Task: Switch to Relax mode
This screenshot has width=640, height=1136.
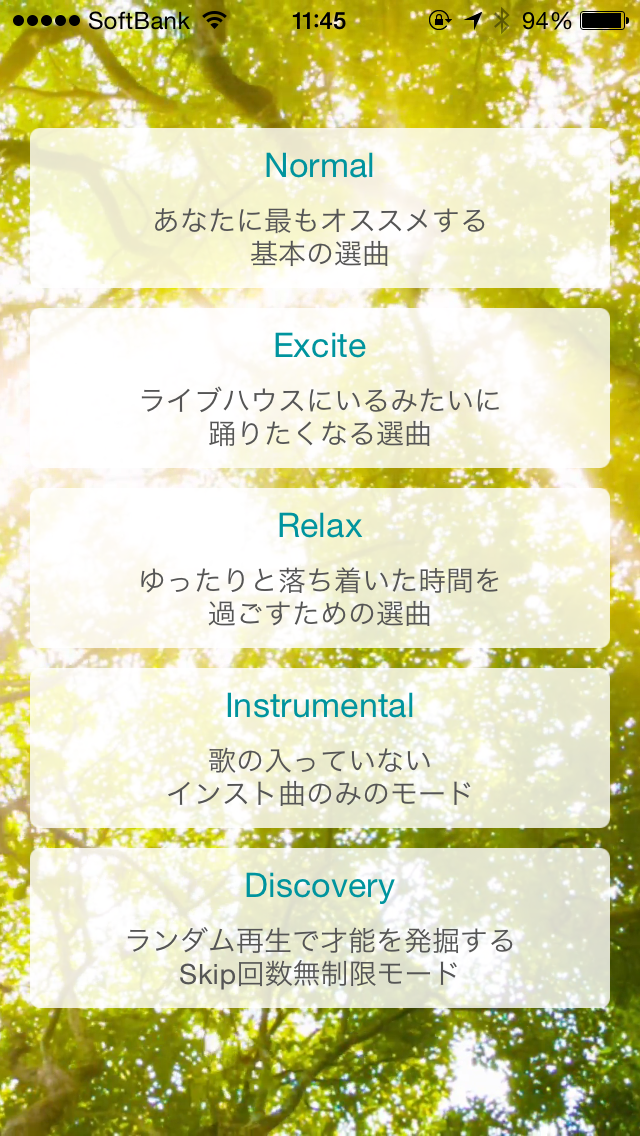Action: pos(320,568)
